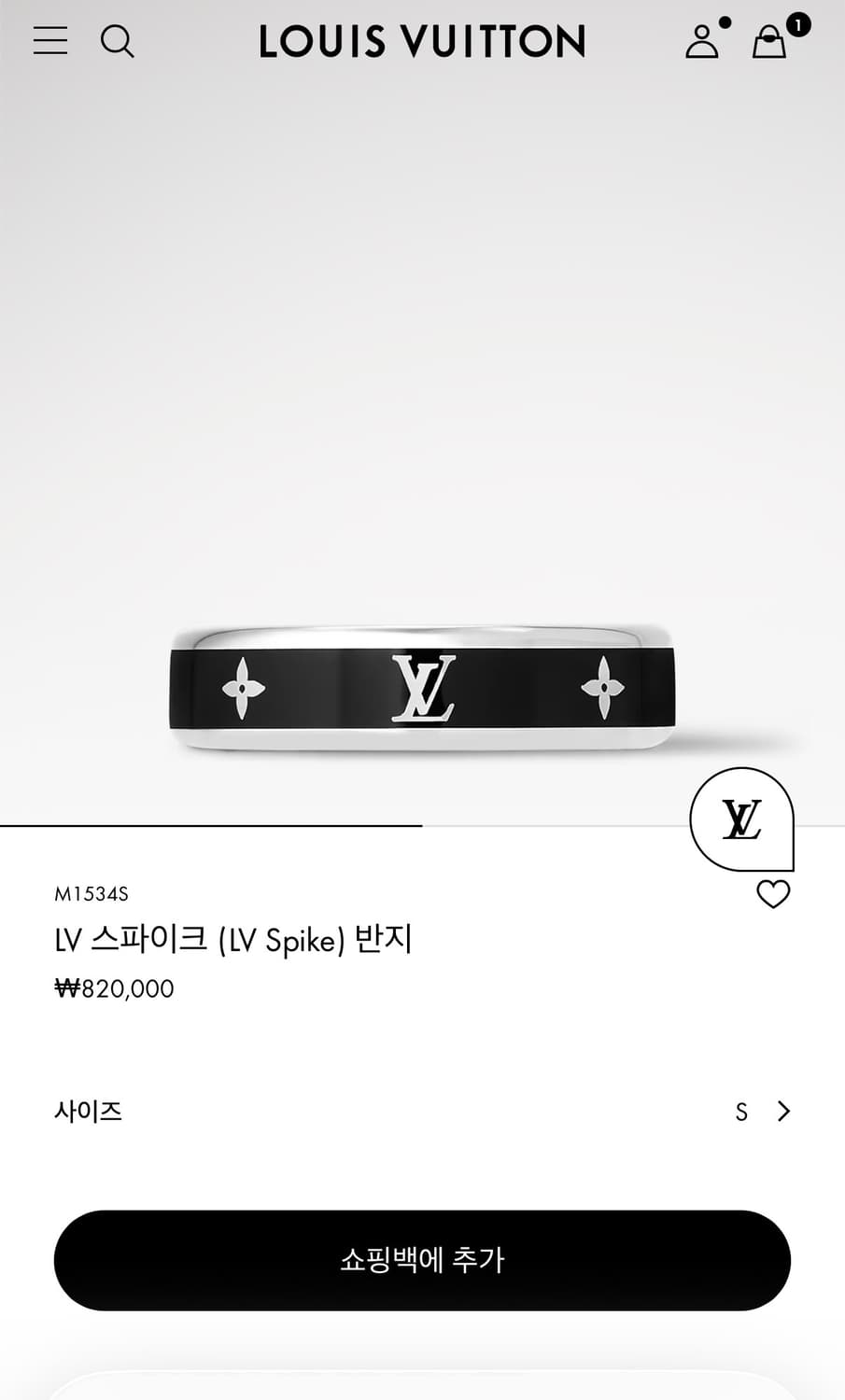Open the account profile icon
The image size is (845, 1400).
click(701, 43)
